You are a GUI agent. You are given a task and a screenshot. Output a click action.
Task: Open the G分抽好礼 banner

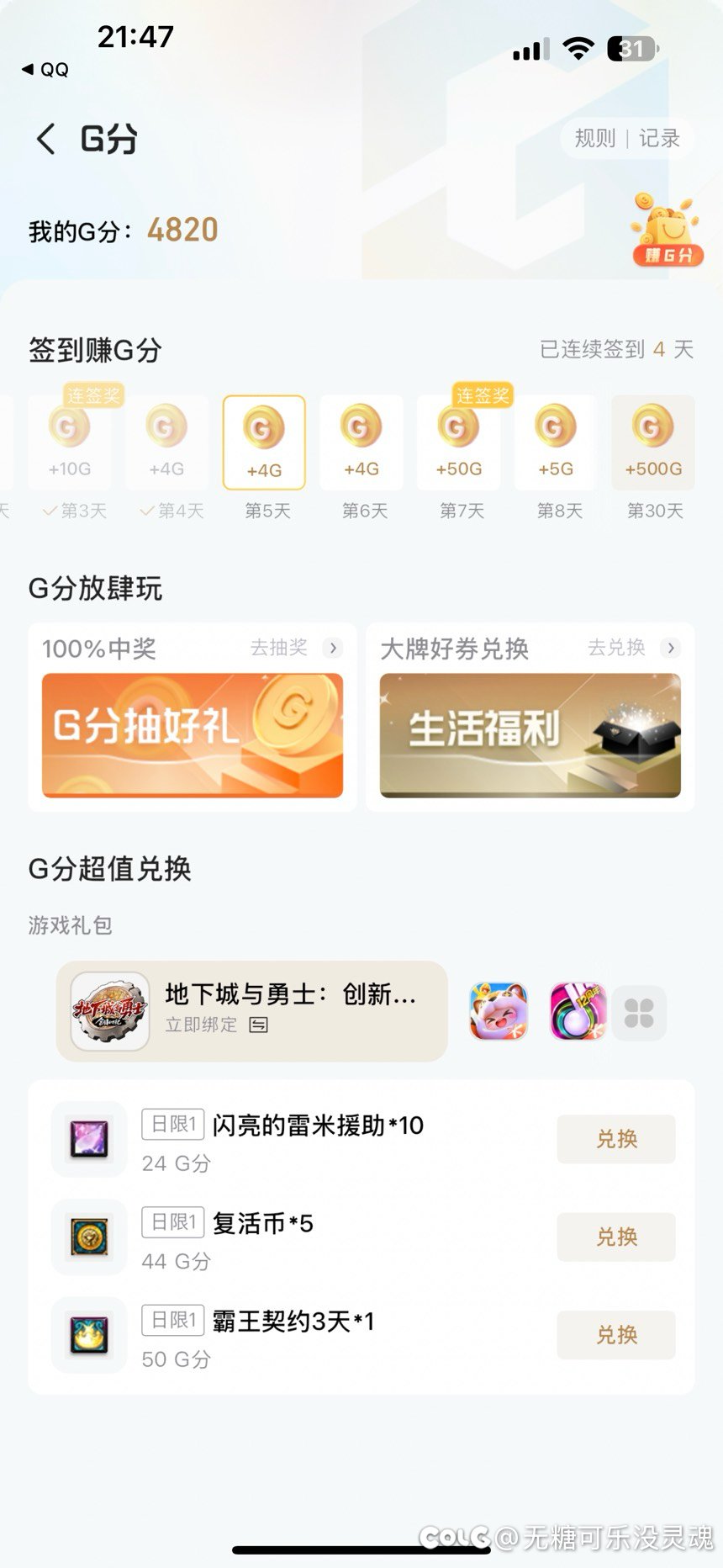(193, 734)
